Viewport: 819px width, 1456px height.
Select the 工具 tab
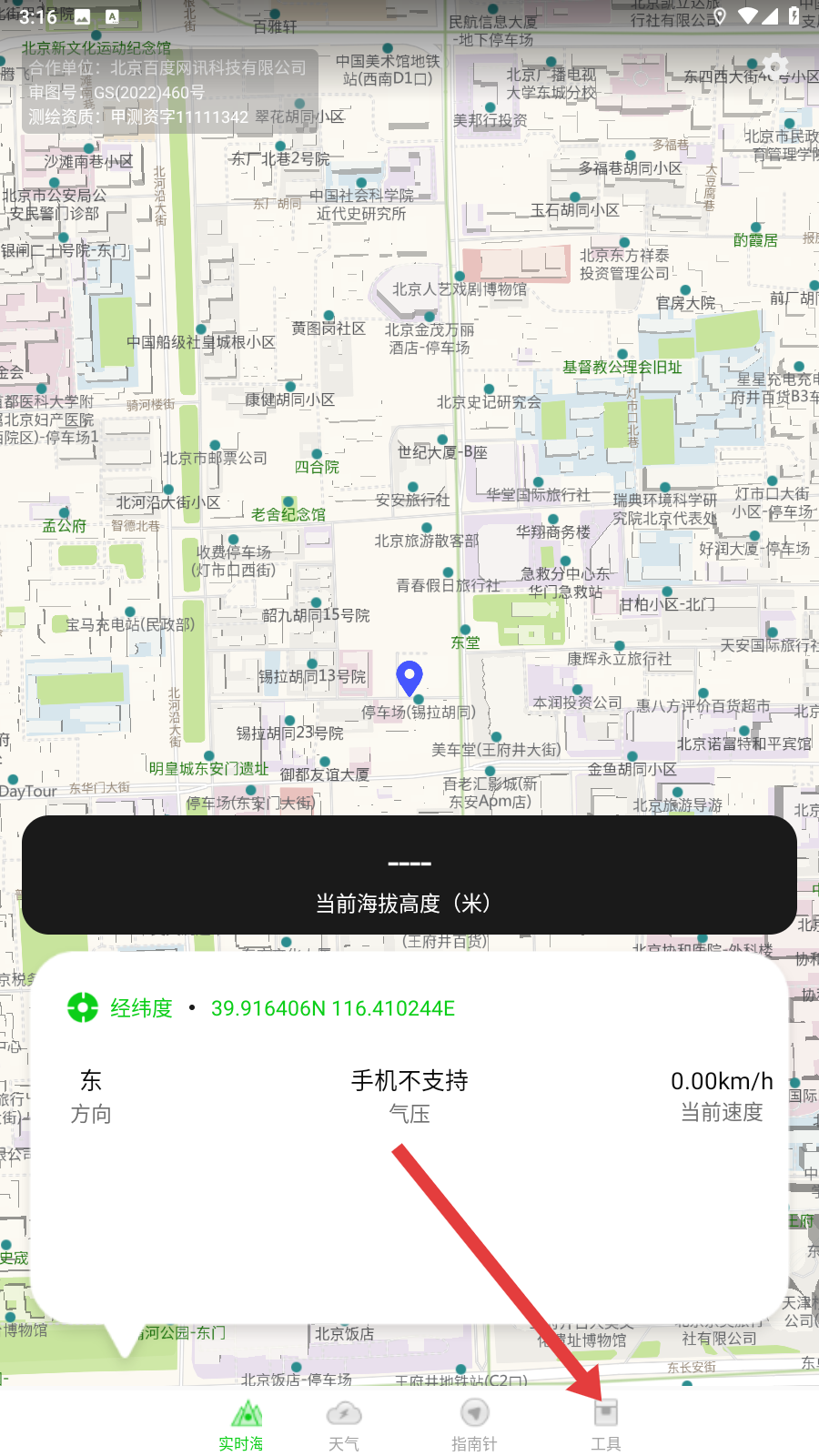pos(605,1424)
